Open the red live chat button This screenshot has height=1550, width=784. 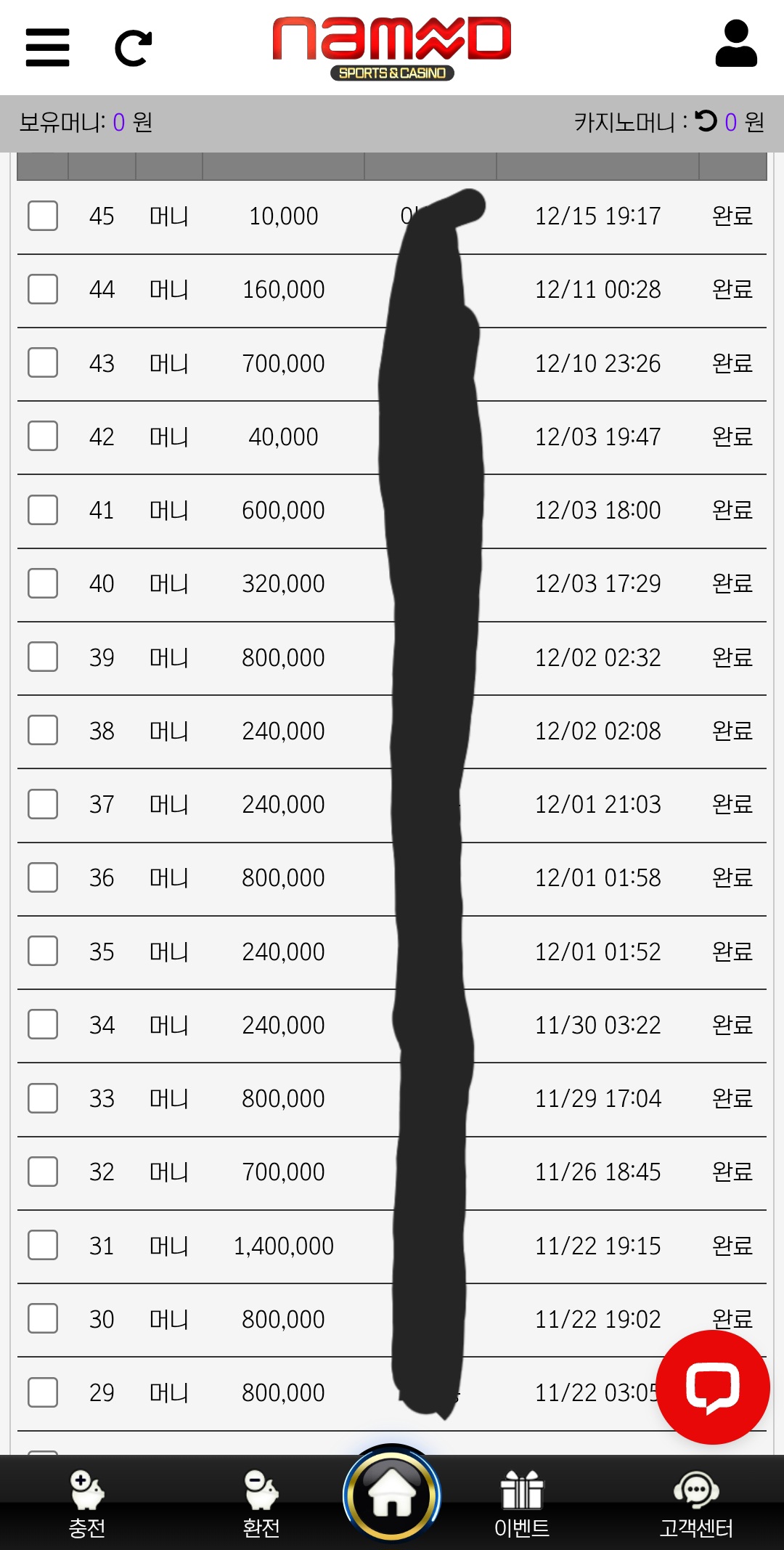712,1387
